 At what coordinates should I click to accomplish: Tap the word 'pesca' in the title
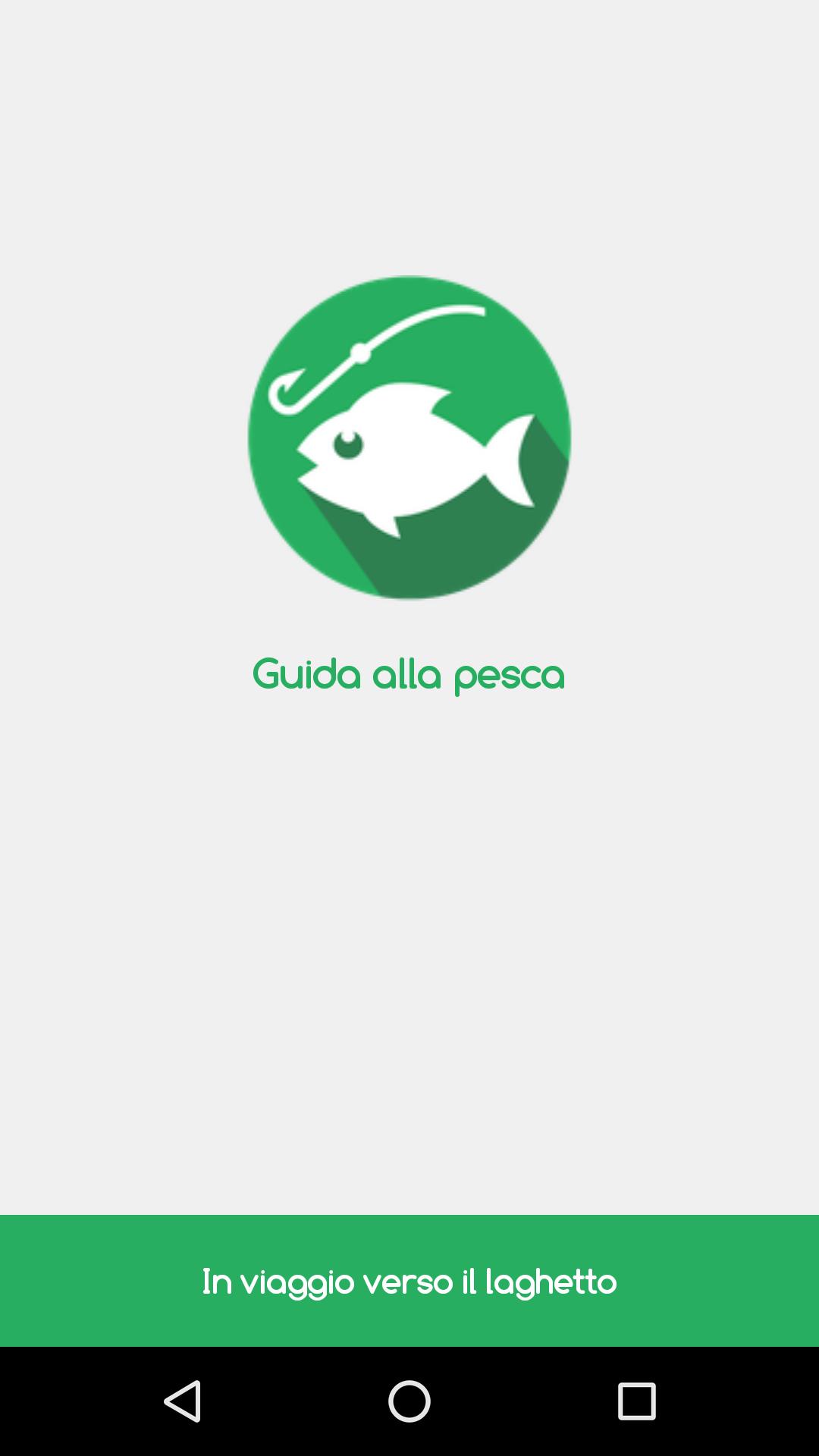pyautogui.click(x=510, y=675)
